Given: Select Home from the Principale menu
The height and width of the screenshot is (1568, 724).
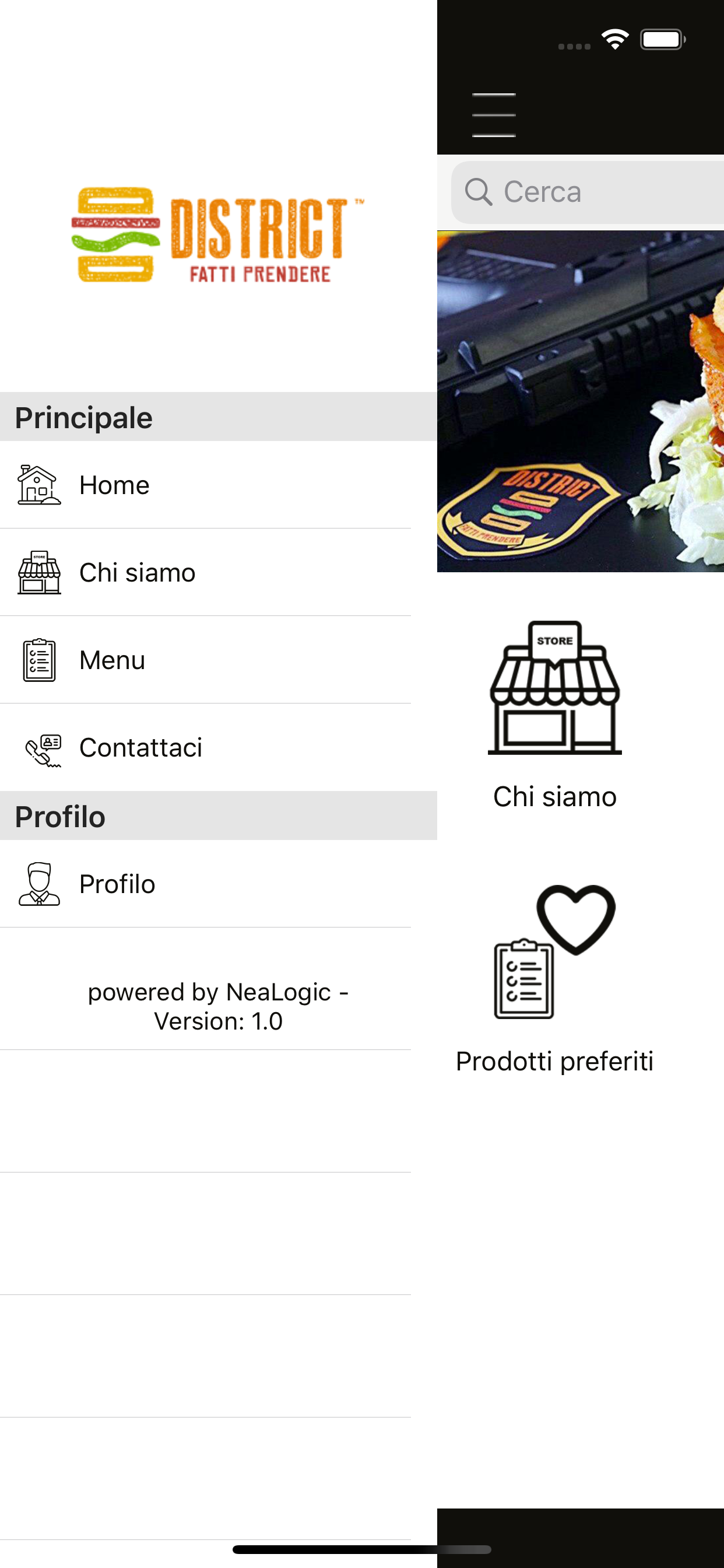Looking at the screenshot, I should (x=114, y=485).
